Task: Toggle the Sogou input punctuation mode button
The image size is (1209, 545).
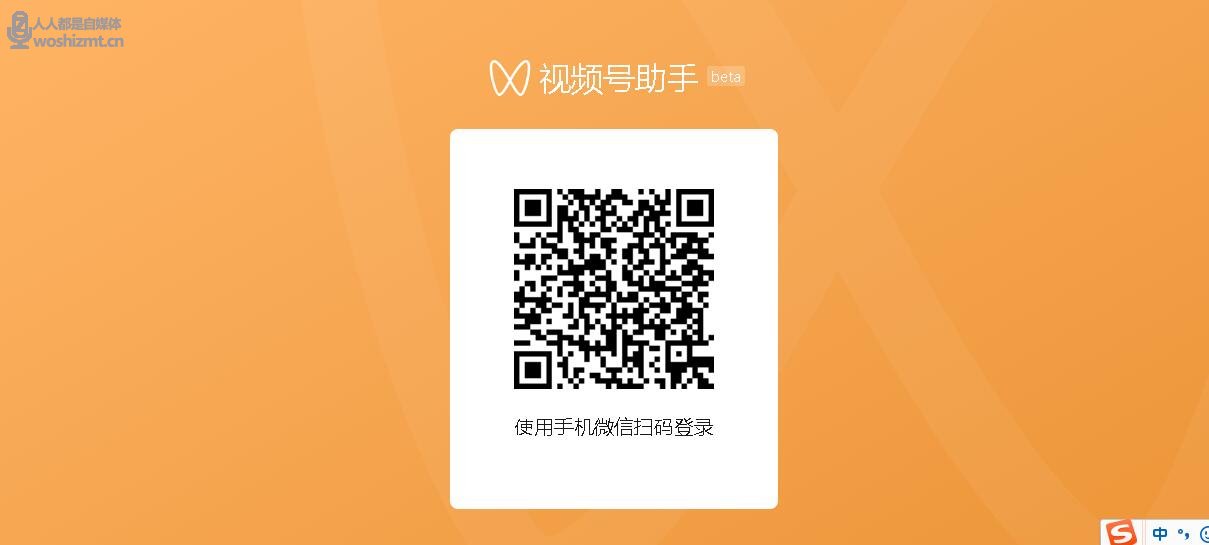Action: pos(1184,534)
